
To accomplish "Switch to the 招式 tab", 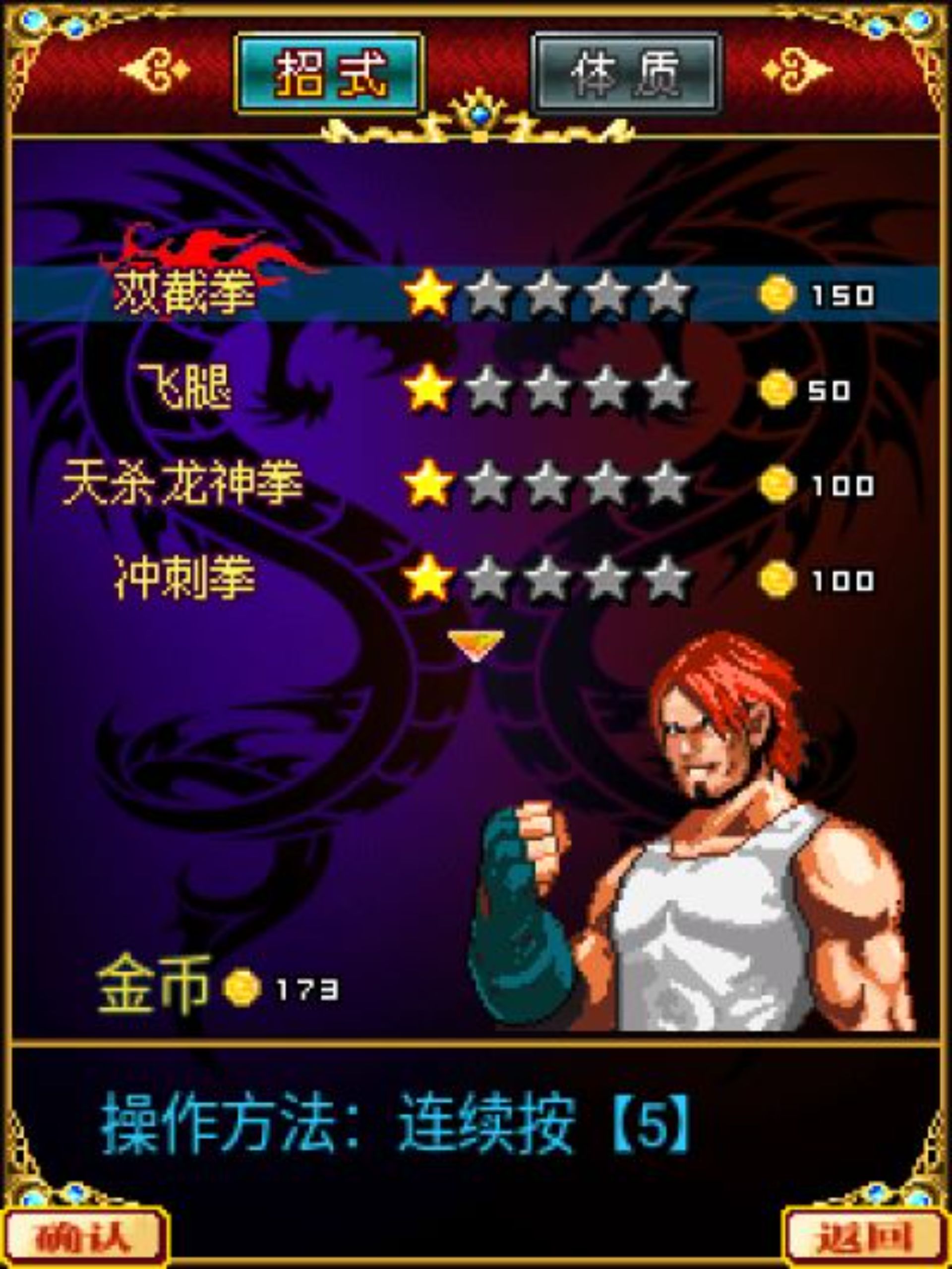I will 330,73.
